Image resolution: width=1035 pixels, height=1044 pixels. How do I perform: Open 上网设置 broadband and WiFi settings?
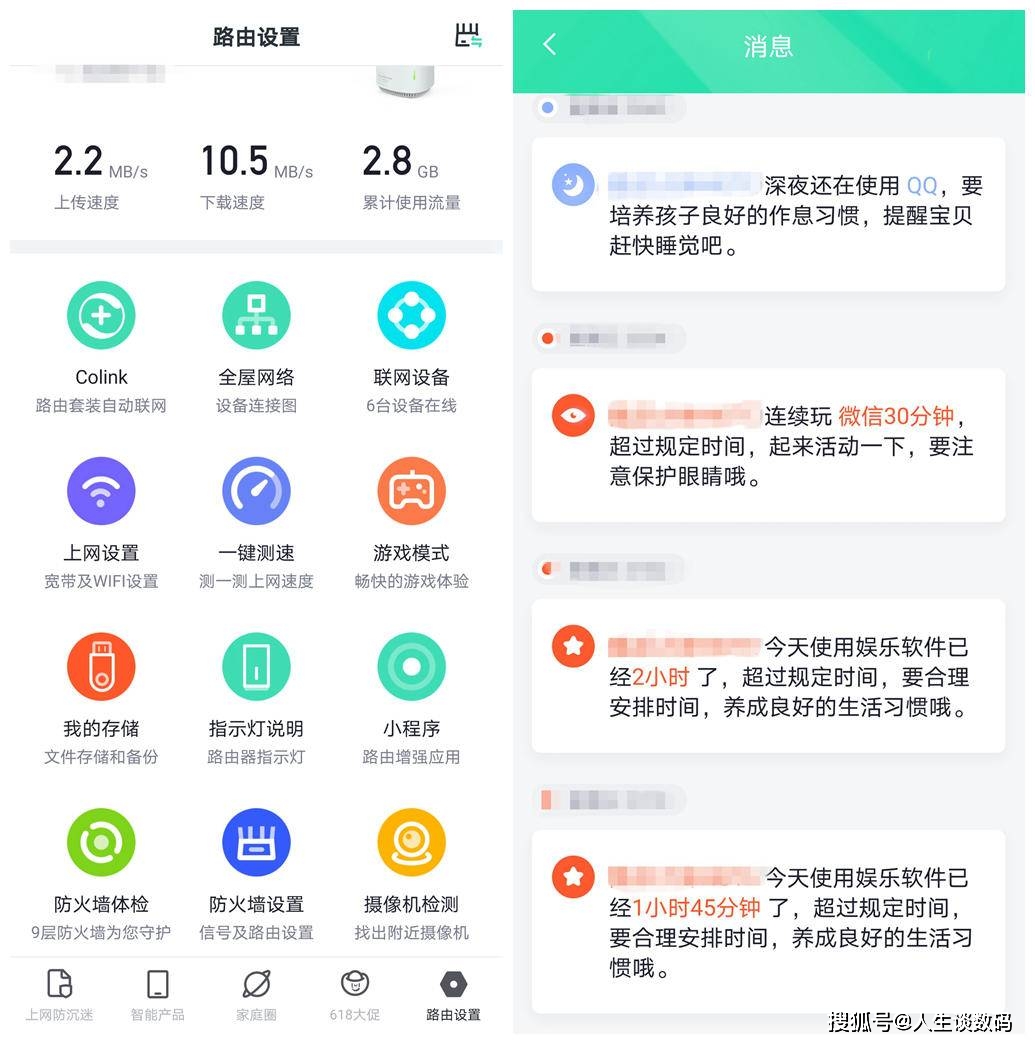pos(101,491)
